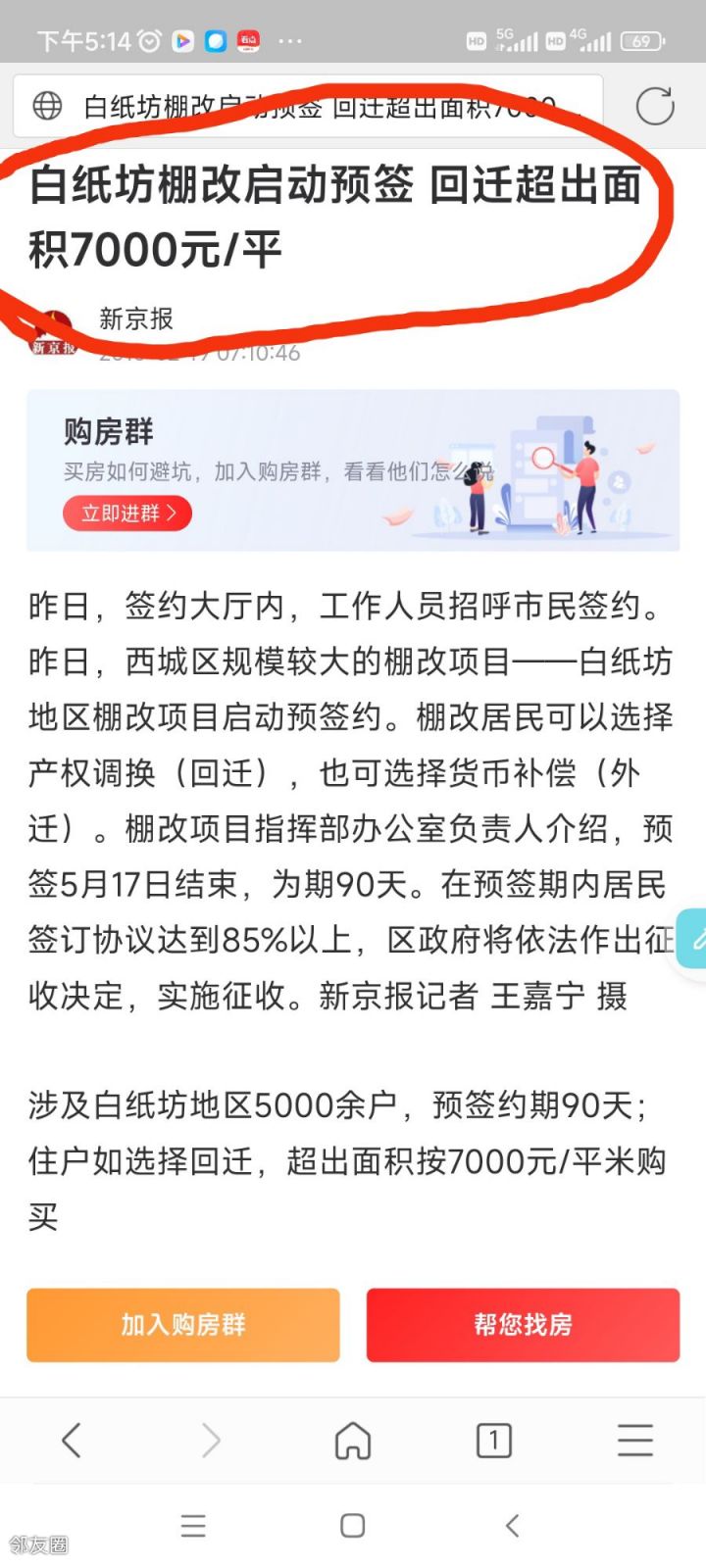Viewport: 706px width, 1568px height.
Task: Open the 新京报 publisher profile
Action: pos(135,319)
